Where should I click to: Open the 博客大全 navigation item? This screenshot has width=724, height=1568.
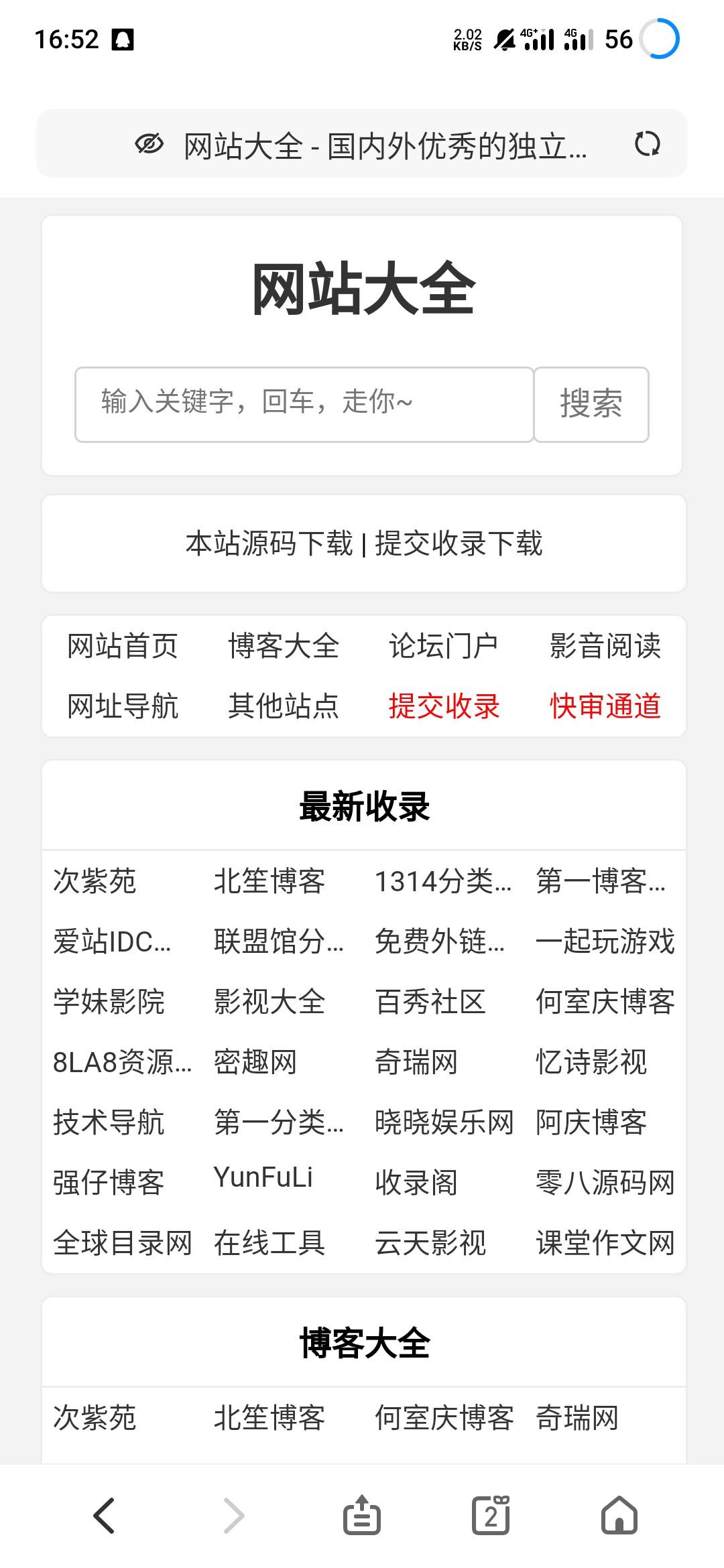(x=282, y=645)
